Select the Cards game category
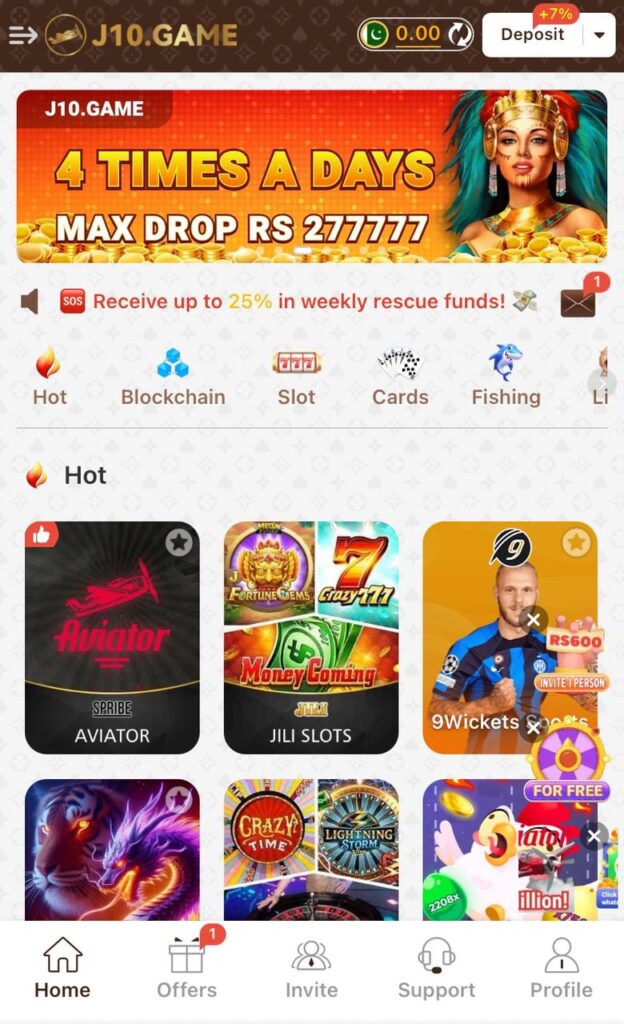The height and width of the screenshot is (1024, 624). click(400, 377)
